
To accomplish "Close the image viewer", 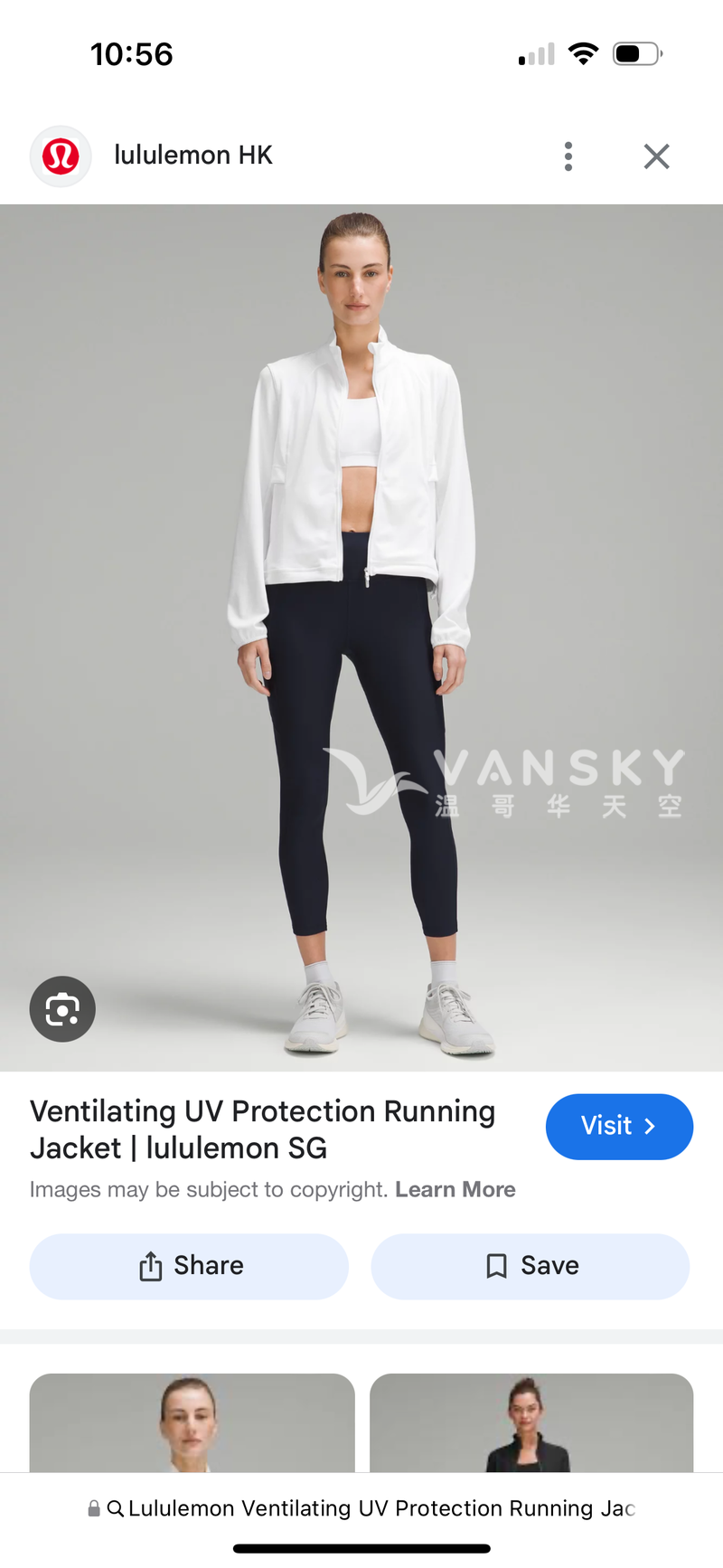I will click(656, 156).
